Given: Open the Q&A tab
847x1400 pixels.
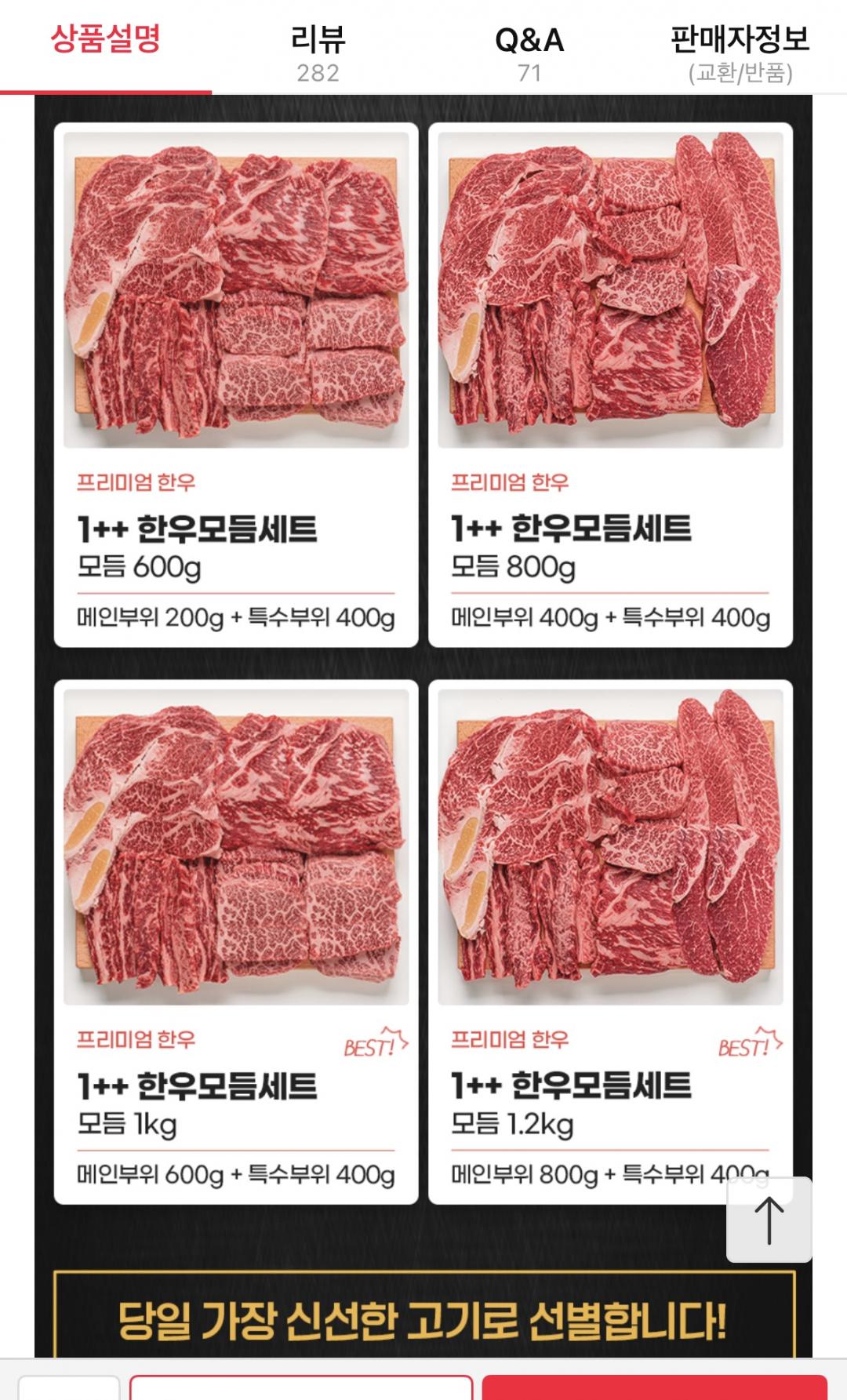Looking at the screenshot, I should [529, 52].
